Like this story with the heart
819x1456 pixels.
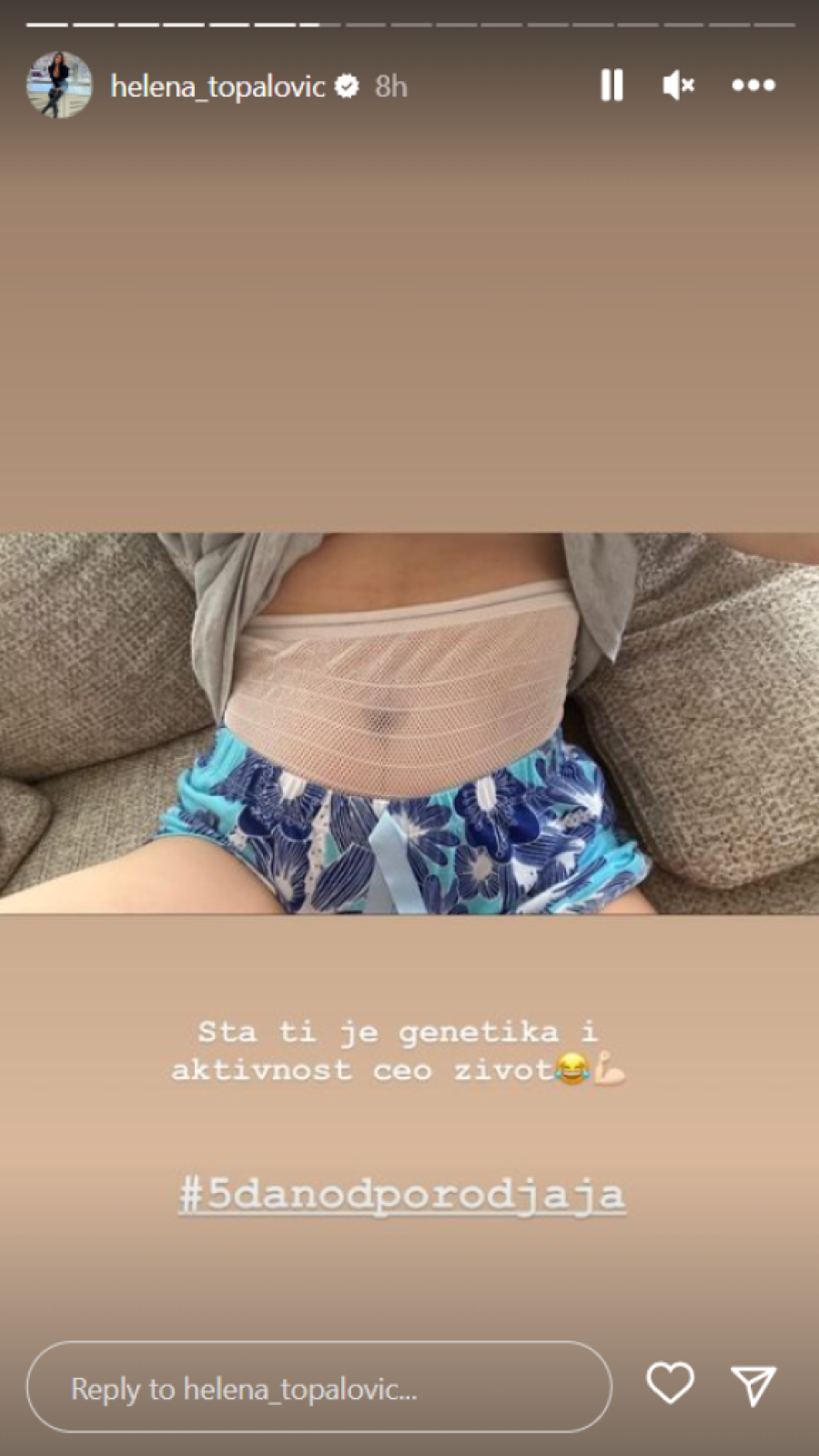click(x=670, y=1384)
